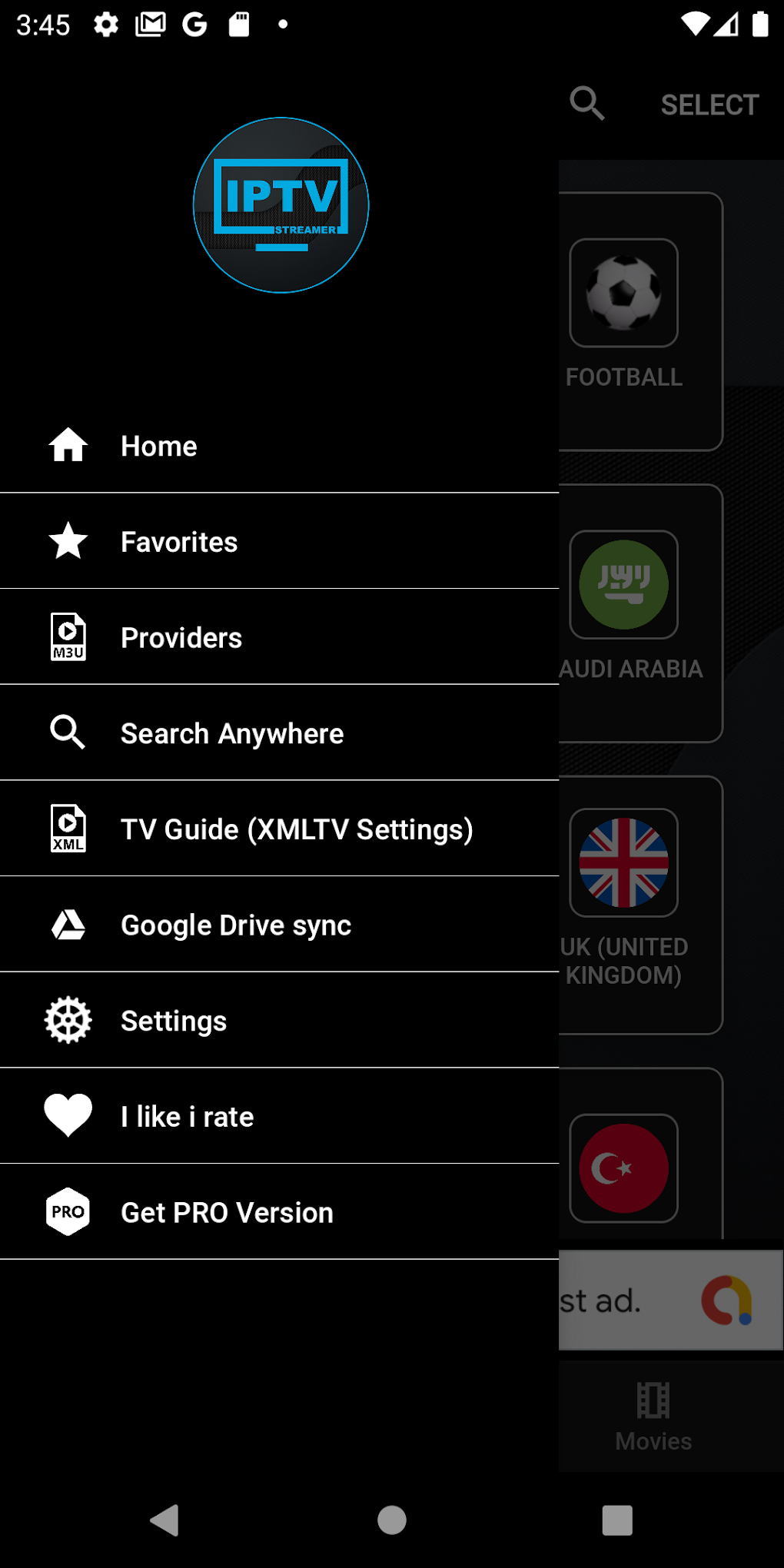784x1568 pixels.
Task: Tap the Search Anywhere magnifier icon
Action: pyautogui.click(x=68, y=733)
